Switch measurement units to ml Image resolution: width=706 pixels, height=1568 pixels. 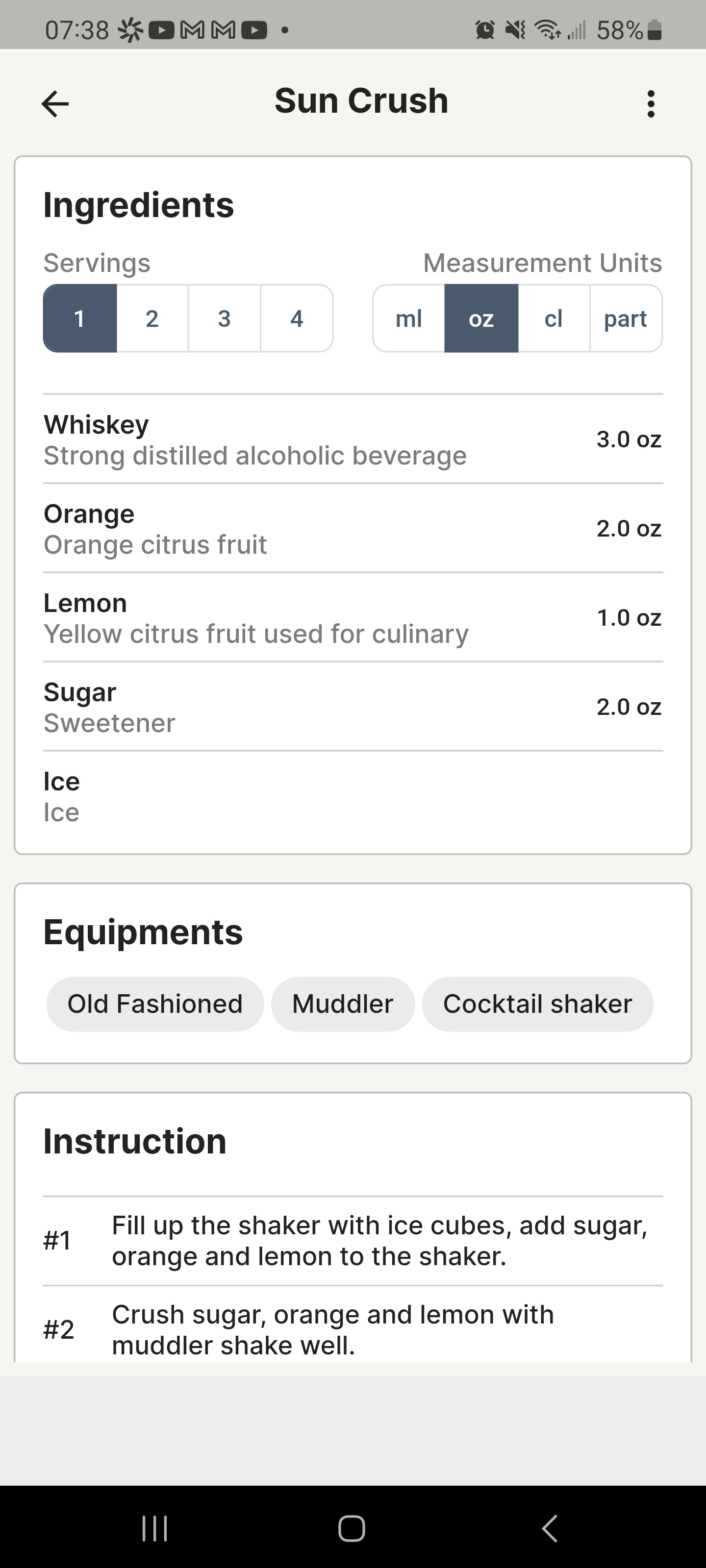coord(409,318)
